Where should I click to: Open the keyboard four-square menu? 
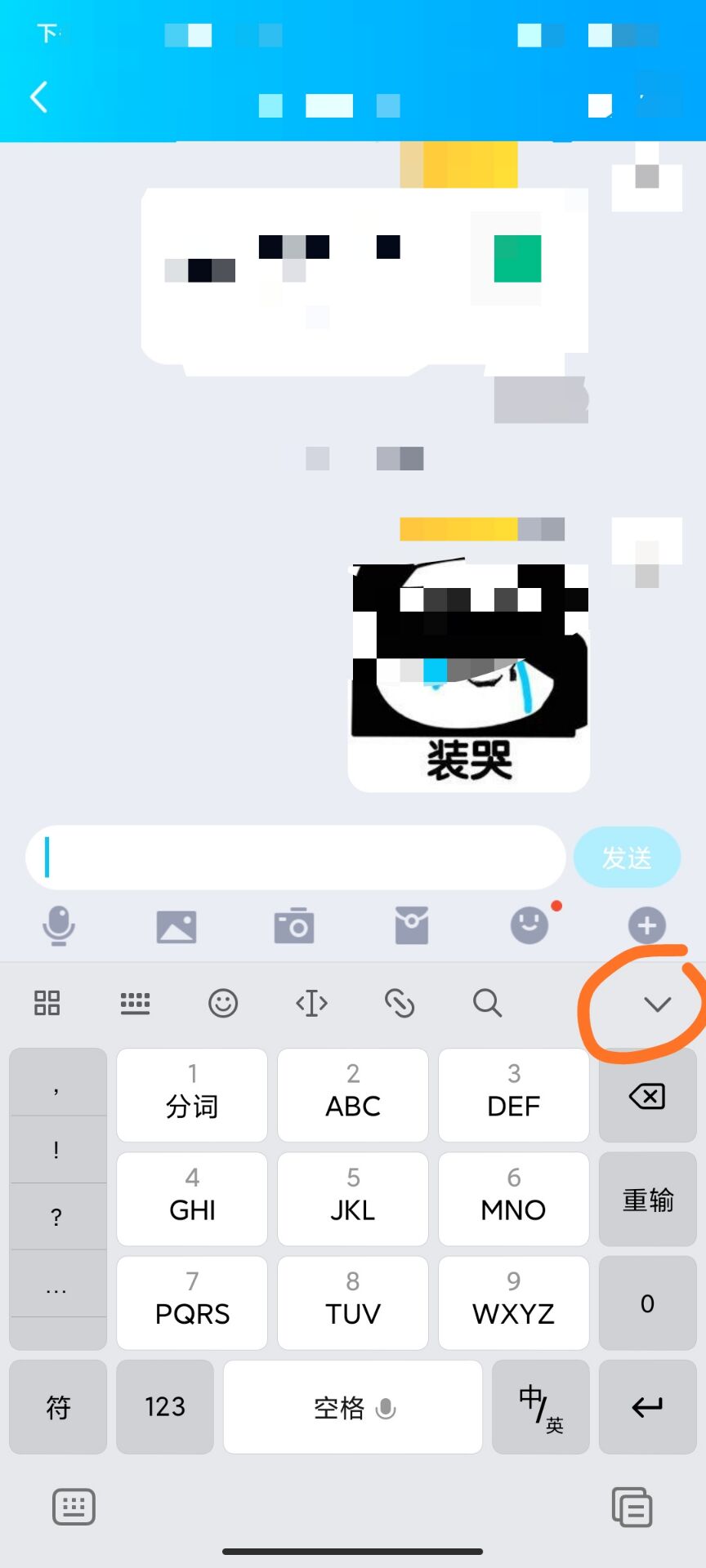[x=47, y=1003]
